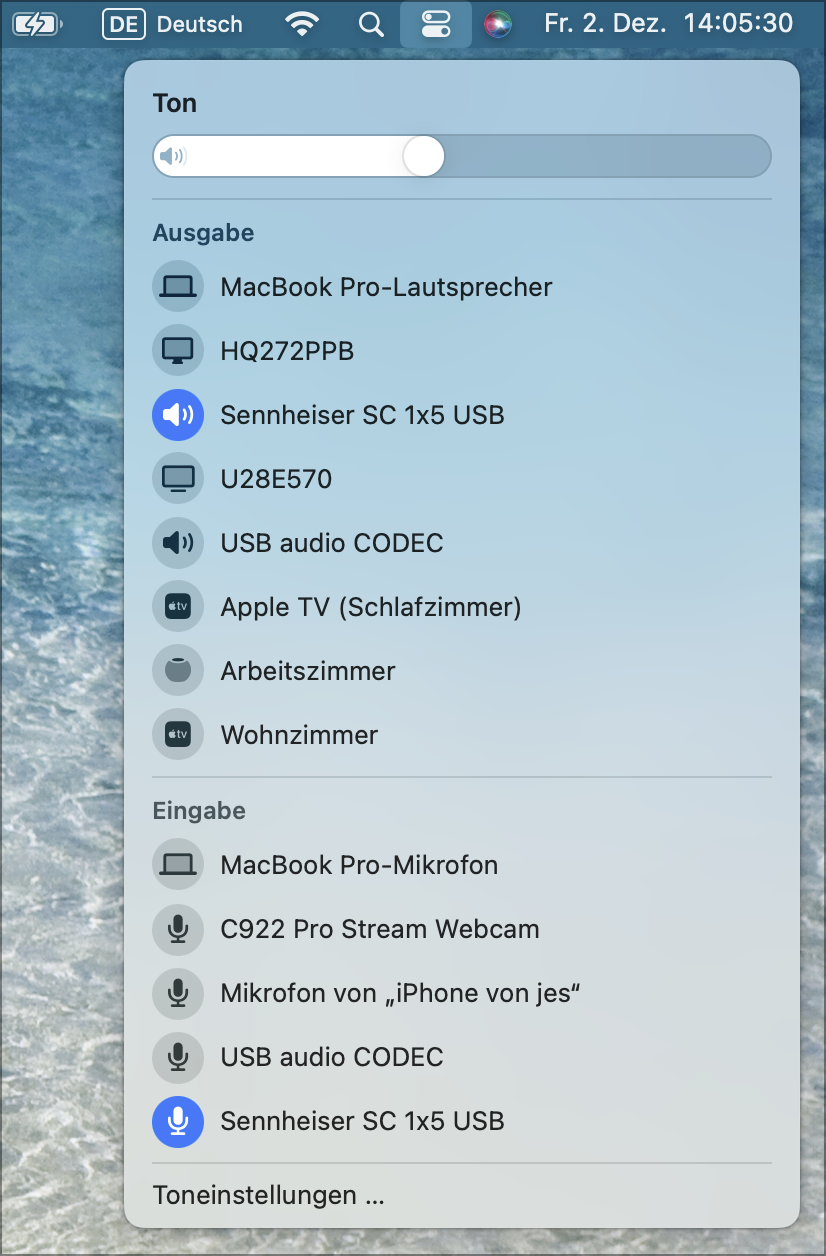Close the Control Center toggle icon

click(x=436, y=24)
